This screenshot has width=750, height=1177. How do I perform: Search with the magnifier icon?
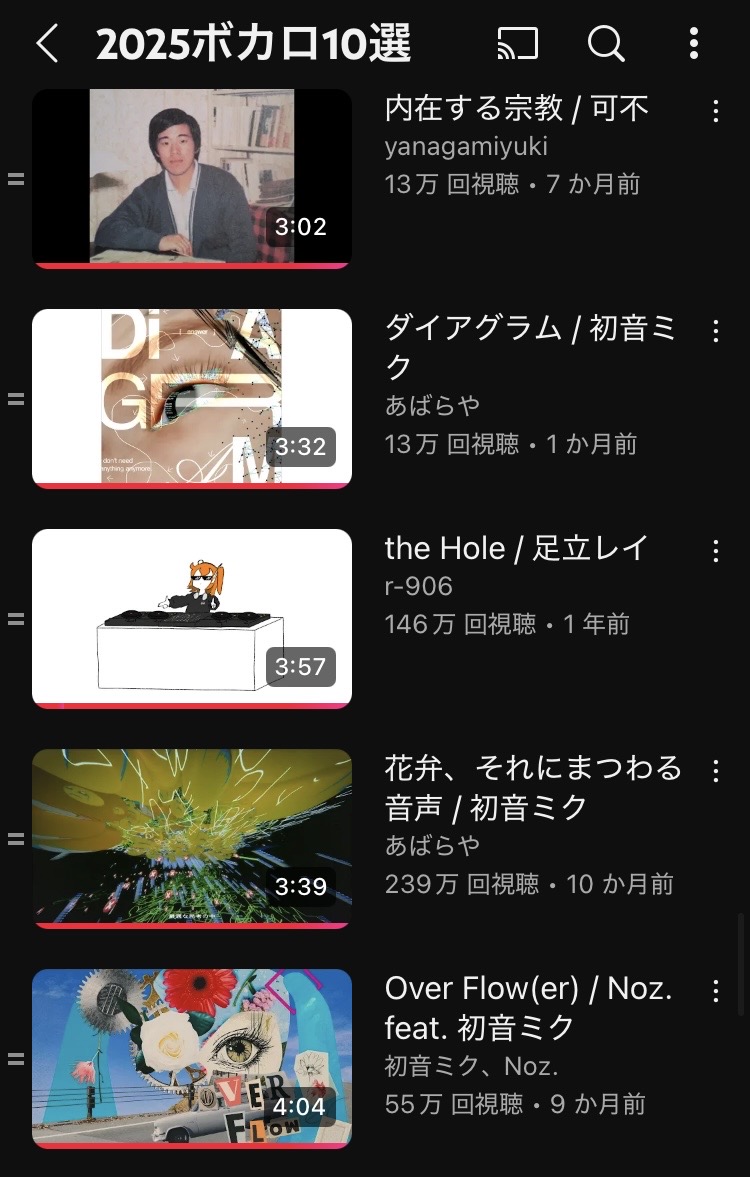pos(605,44)
